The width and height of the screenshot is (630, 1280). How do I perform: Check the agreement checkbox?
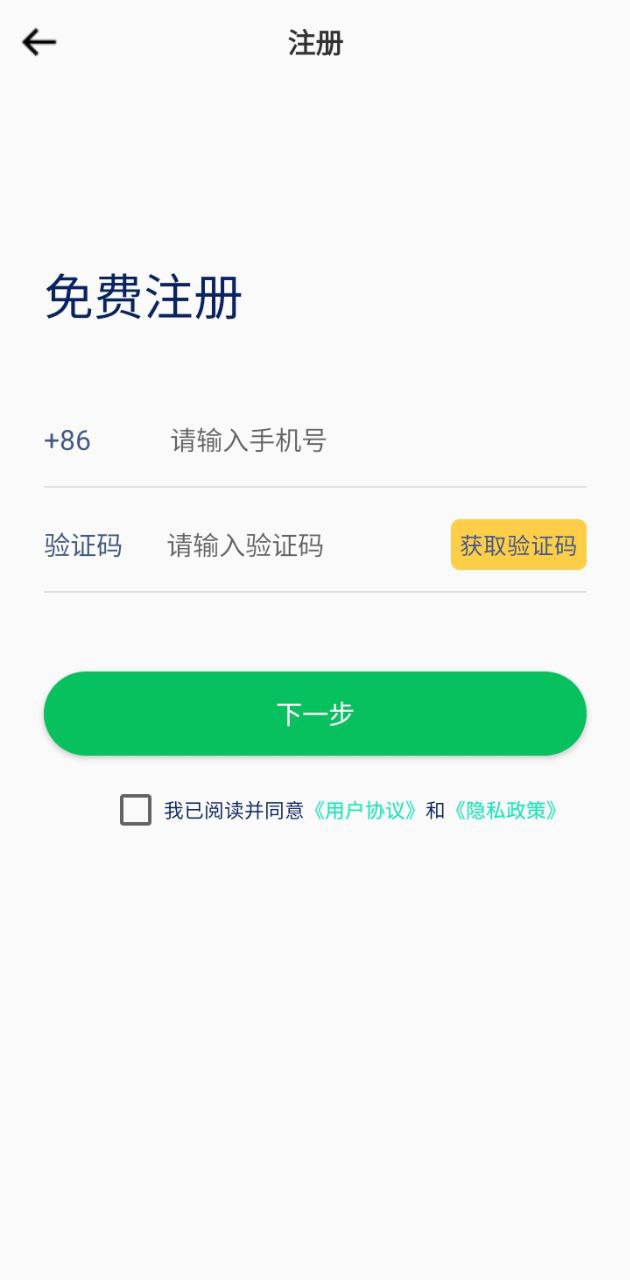click(x=136, y=810)
